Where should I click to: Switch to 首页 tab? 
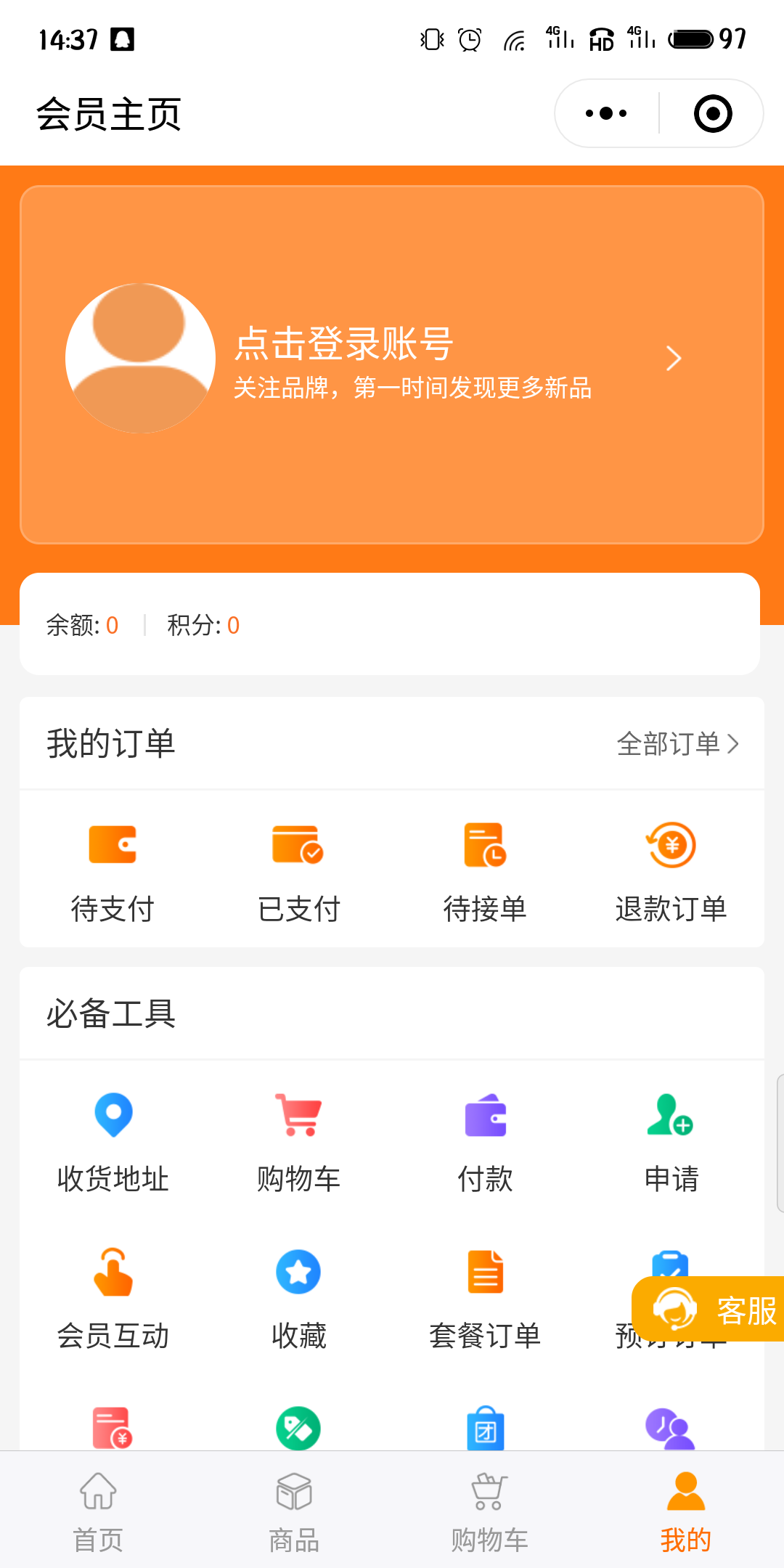pyautogui.click(x=98, y=1511)
